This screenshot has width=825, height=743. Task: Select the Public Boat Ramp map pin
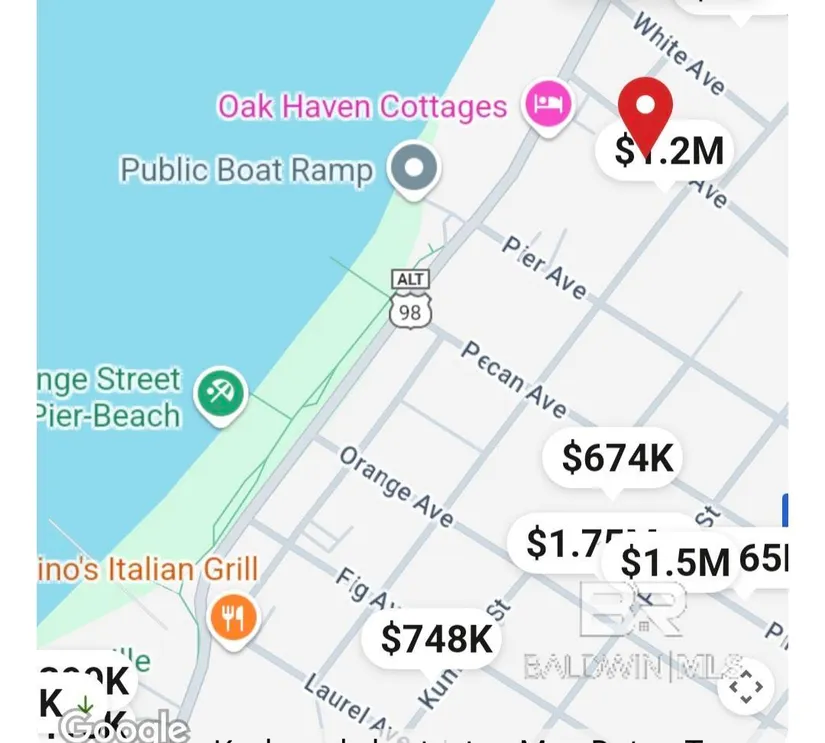[412, 169]
